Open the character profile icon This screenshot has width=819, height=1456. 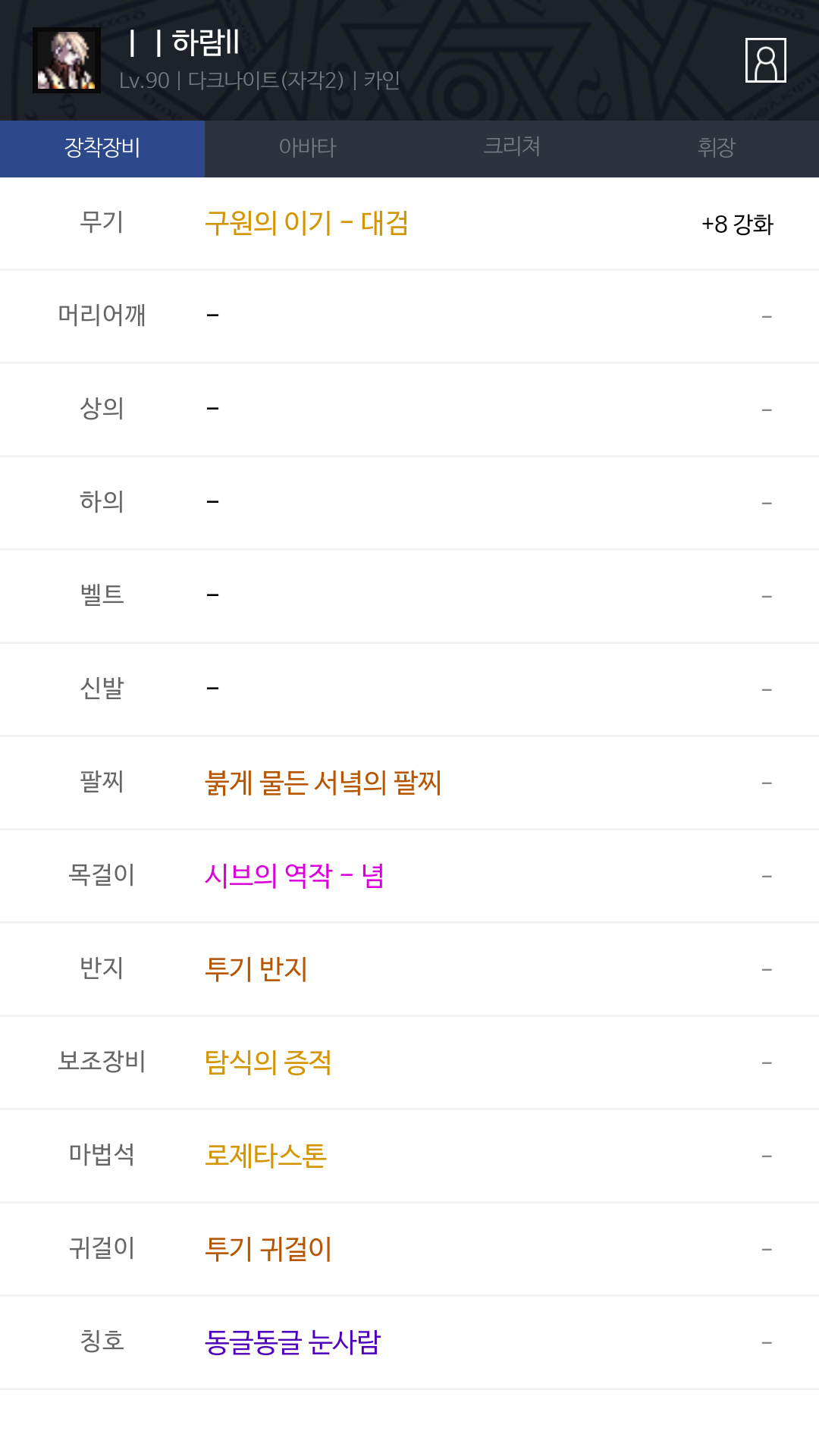click(765, 60)
